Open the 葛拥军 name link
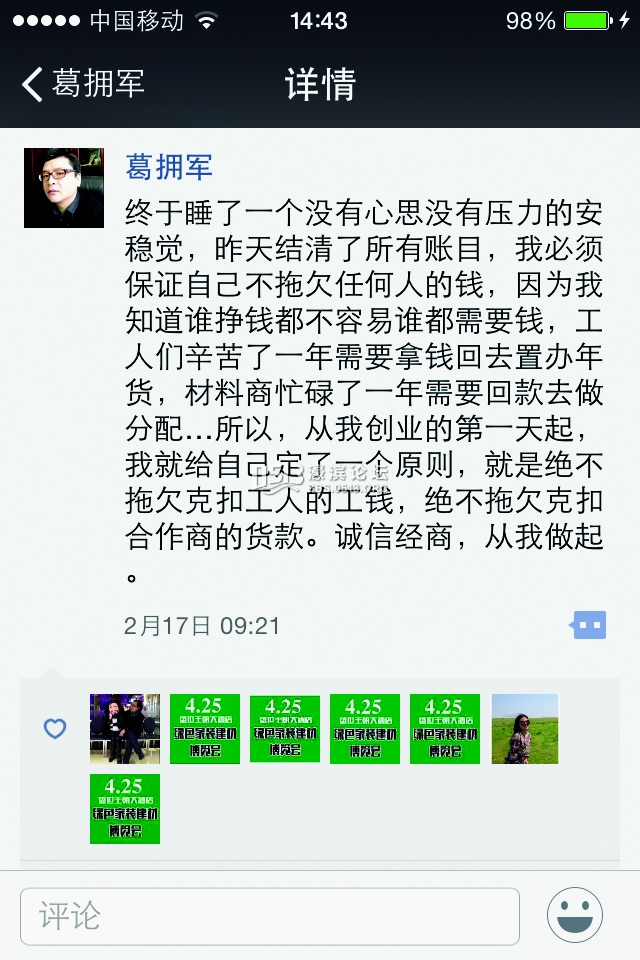This screenshot has height=960, width=640. [168, 166]
